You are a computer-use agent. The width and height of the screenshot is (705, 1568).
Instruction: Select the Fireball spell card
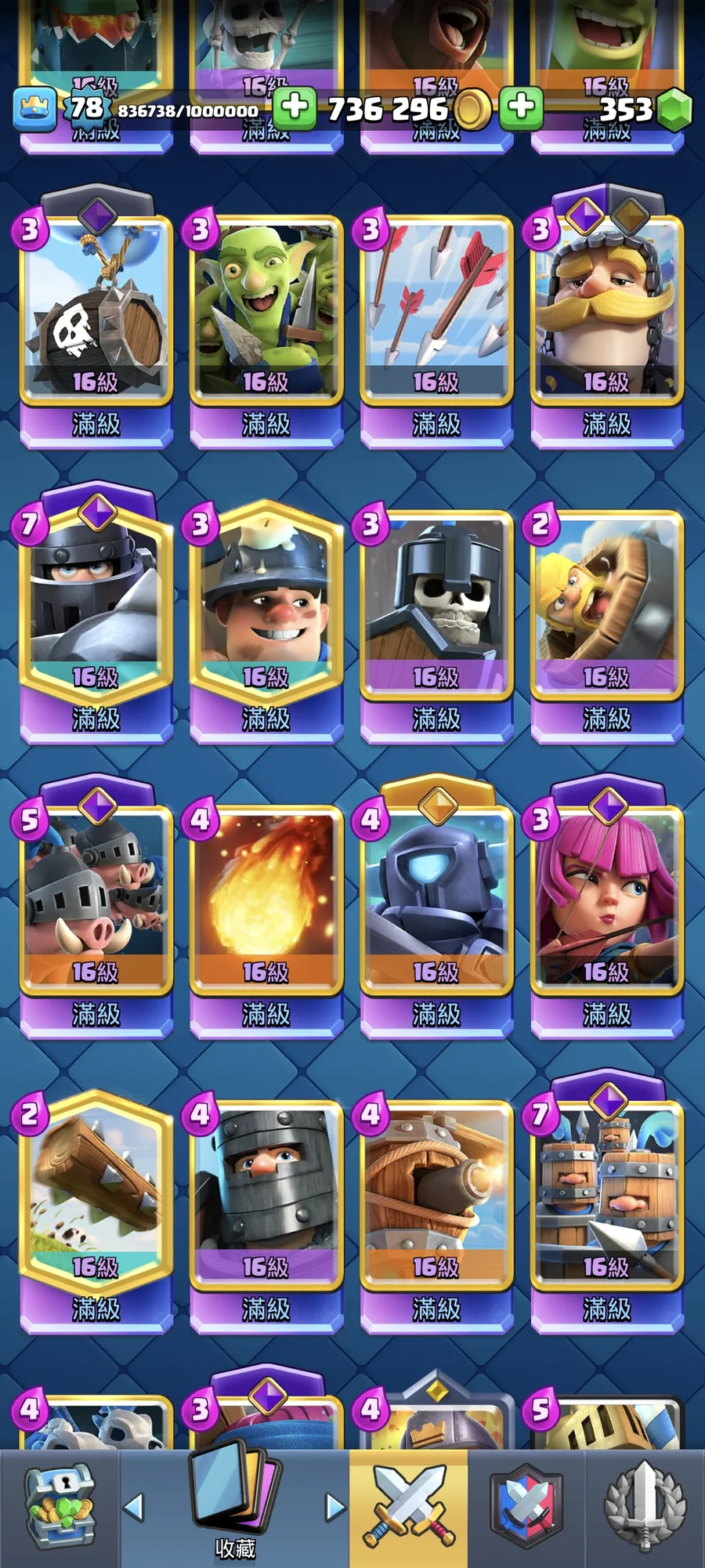point(266,901)
